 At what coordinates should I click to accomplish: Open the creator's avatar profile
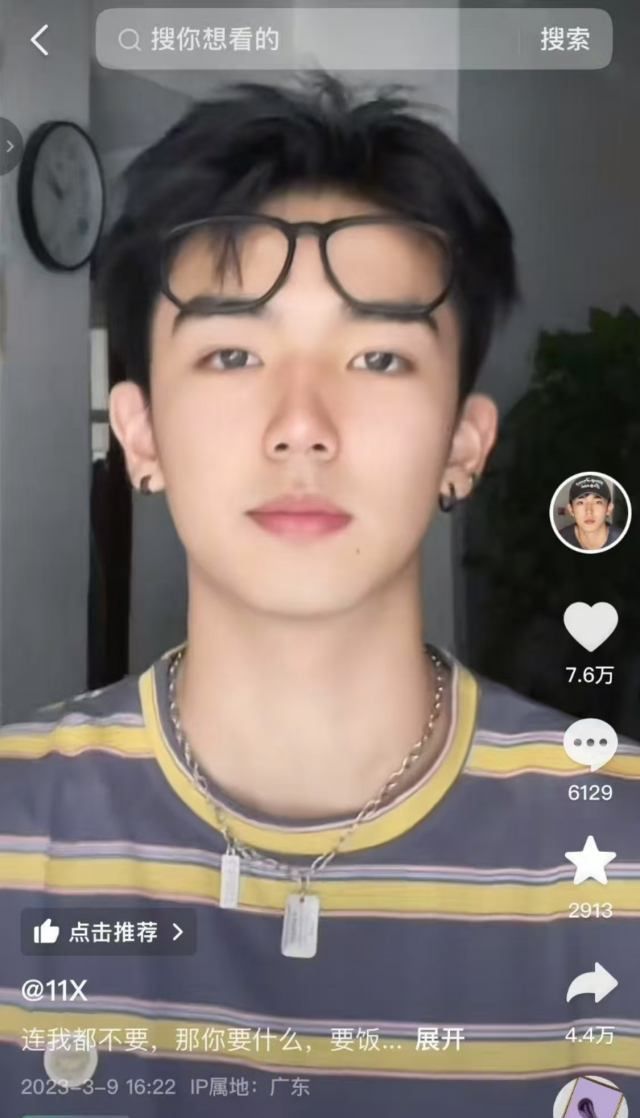click(590, 512)
